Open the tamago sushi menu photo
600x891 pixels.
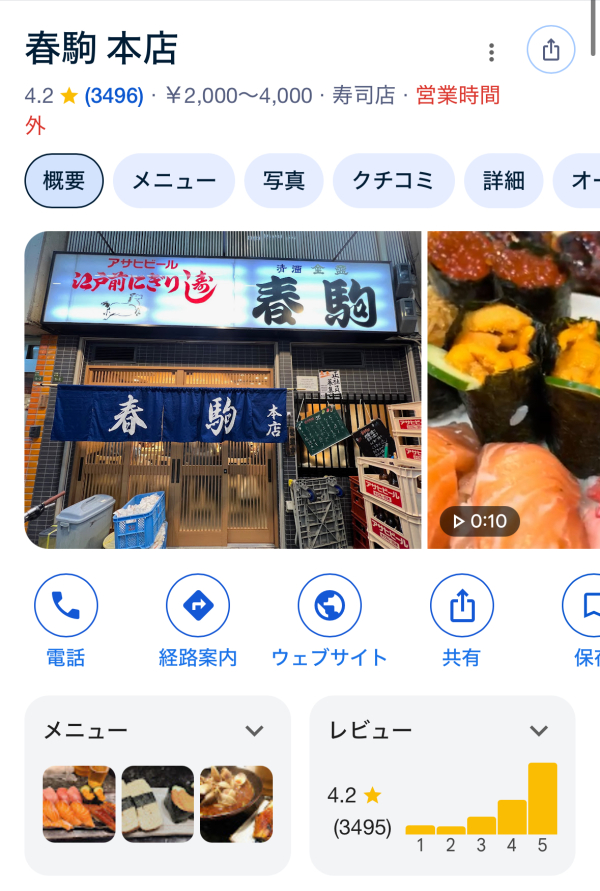(157, 804)
